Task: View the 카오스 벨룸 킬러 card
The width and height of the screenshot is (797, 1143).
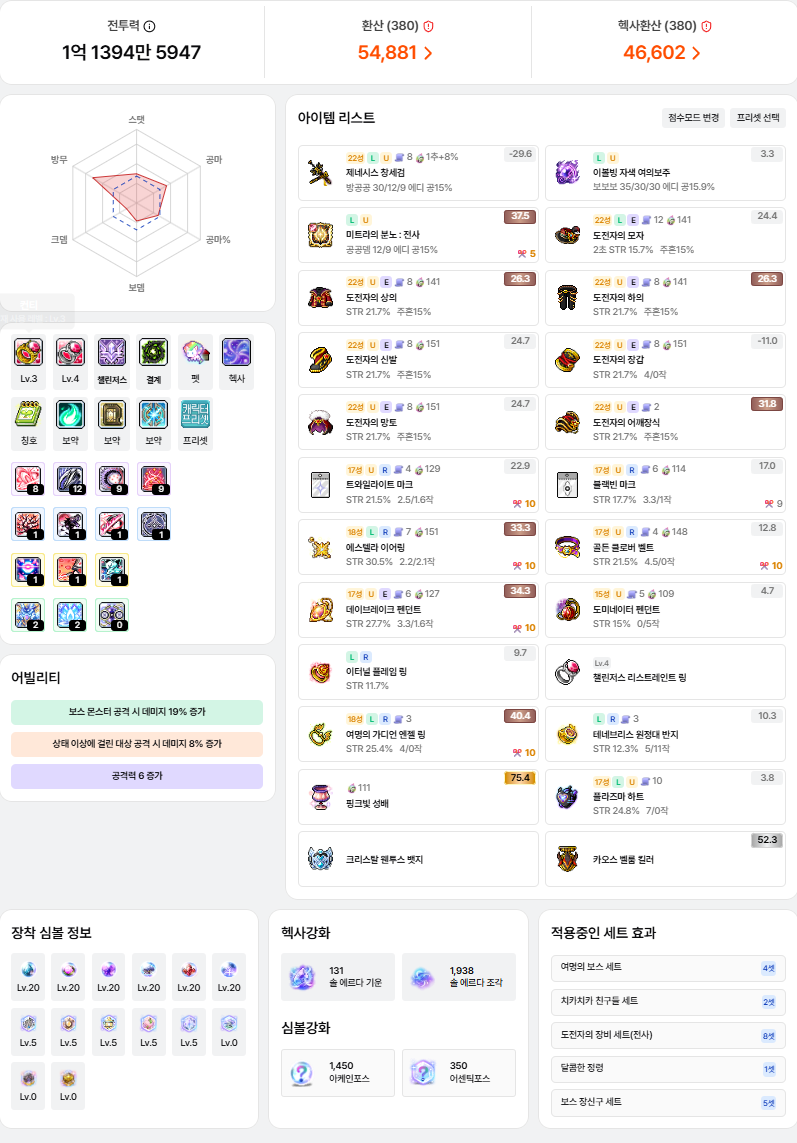Action: click(665, 859)
